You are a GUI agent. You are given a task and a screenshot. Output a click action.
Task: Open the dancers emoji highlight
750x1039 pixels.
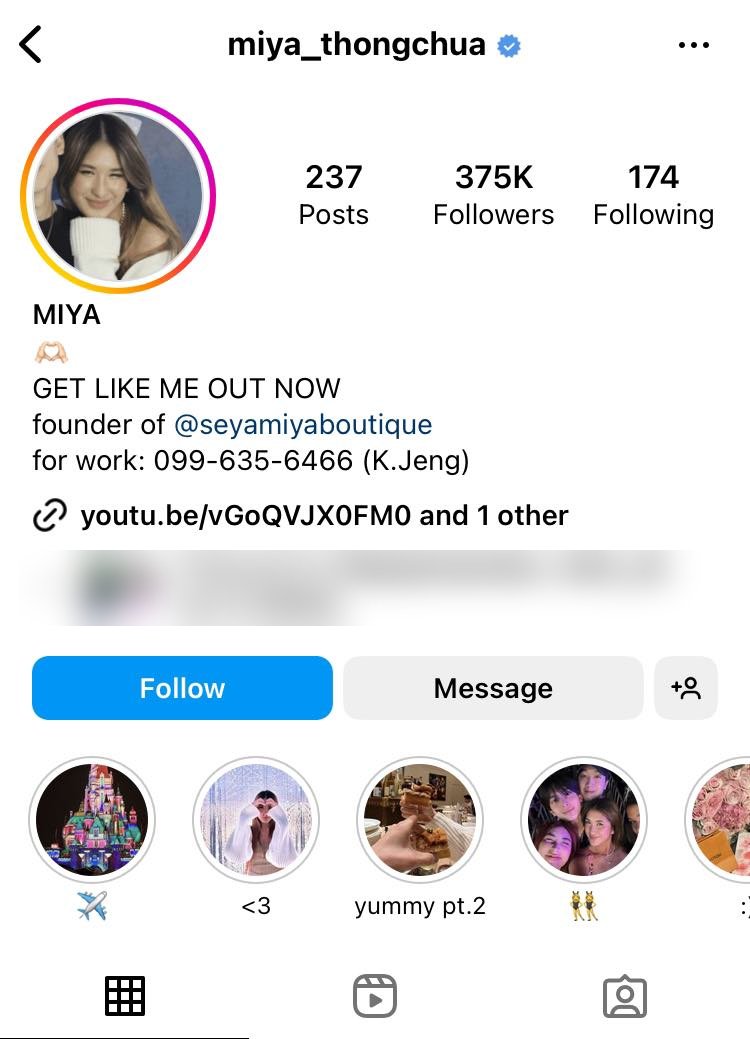pyautogui.click(x=584, y=820)
